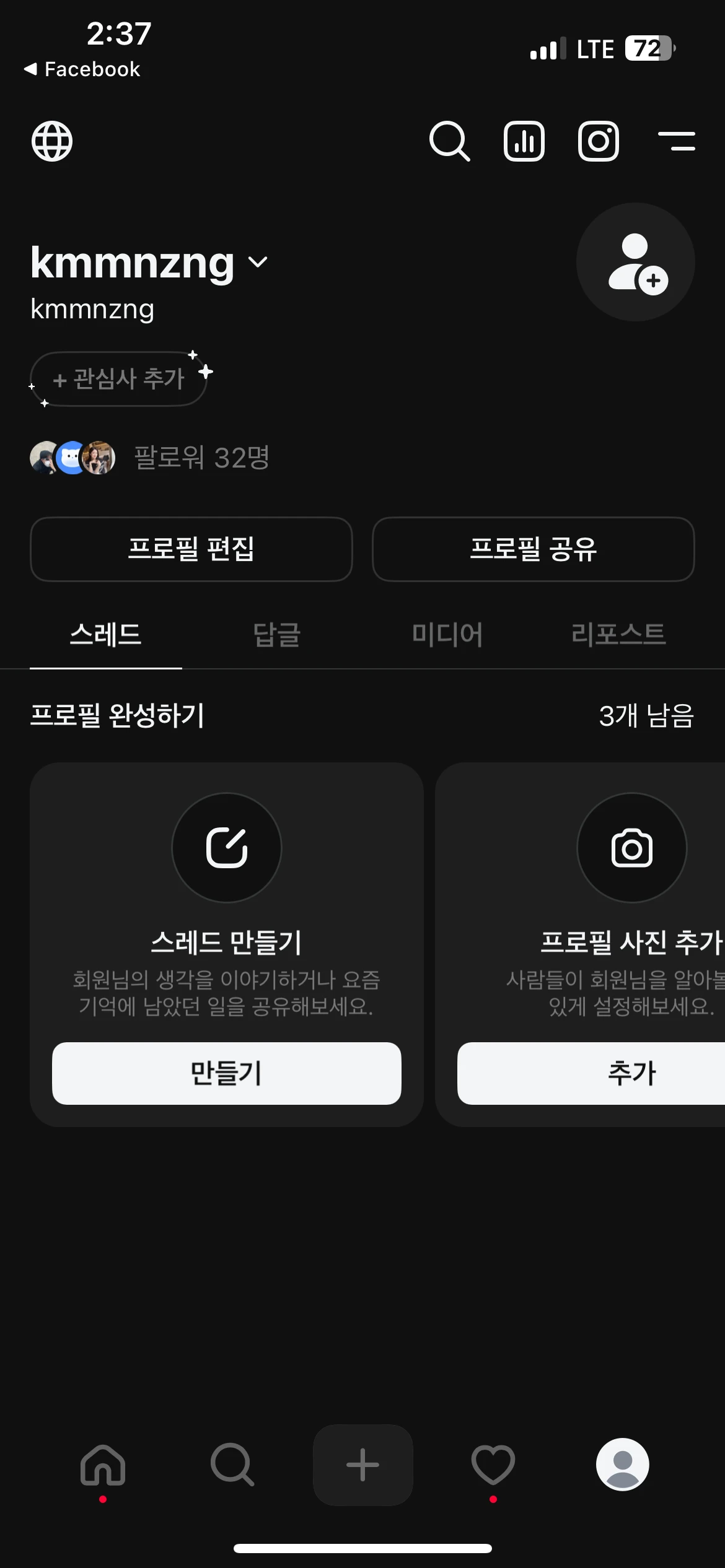725x1568 pixels.
Task: Tap the profile avatar with plus badge
Action: 635,262
